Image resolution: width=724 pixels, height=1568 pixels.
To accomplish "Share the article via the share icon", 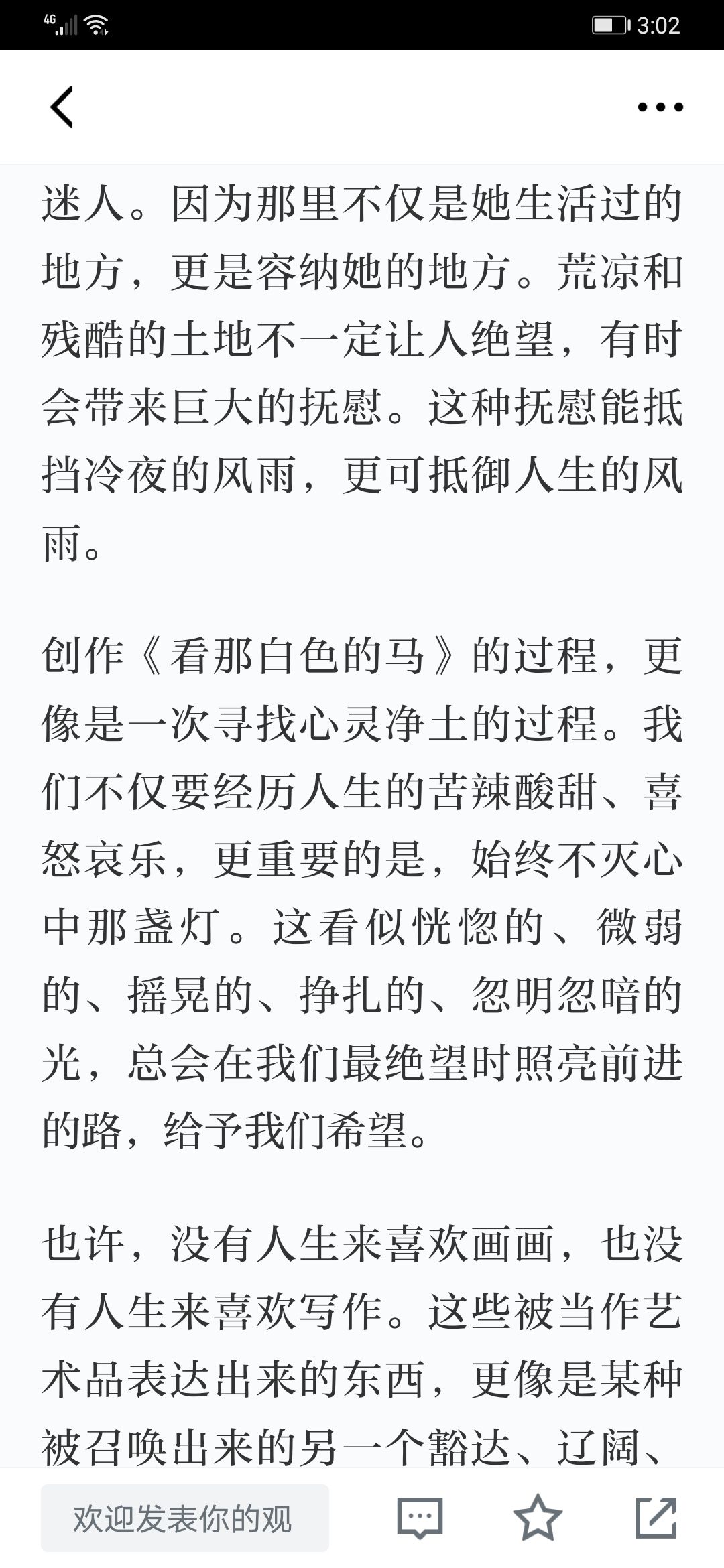I will [x=656, y=1518].
